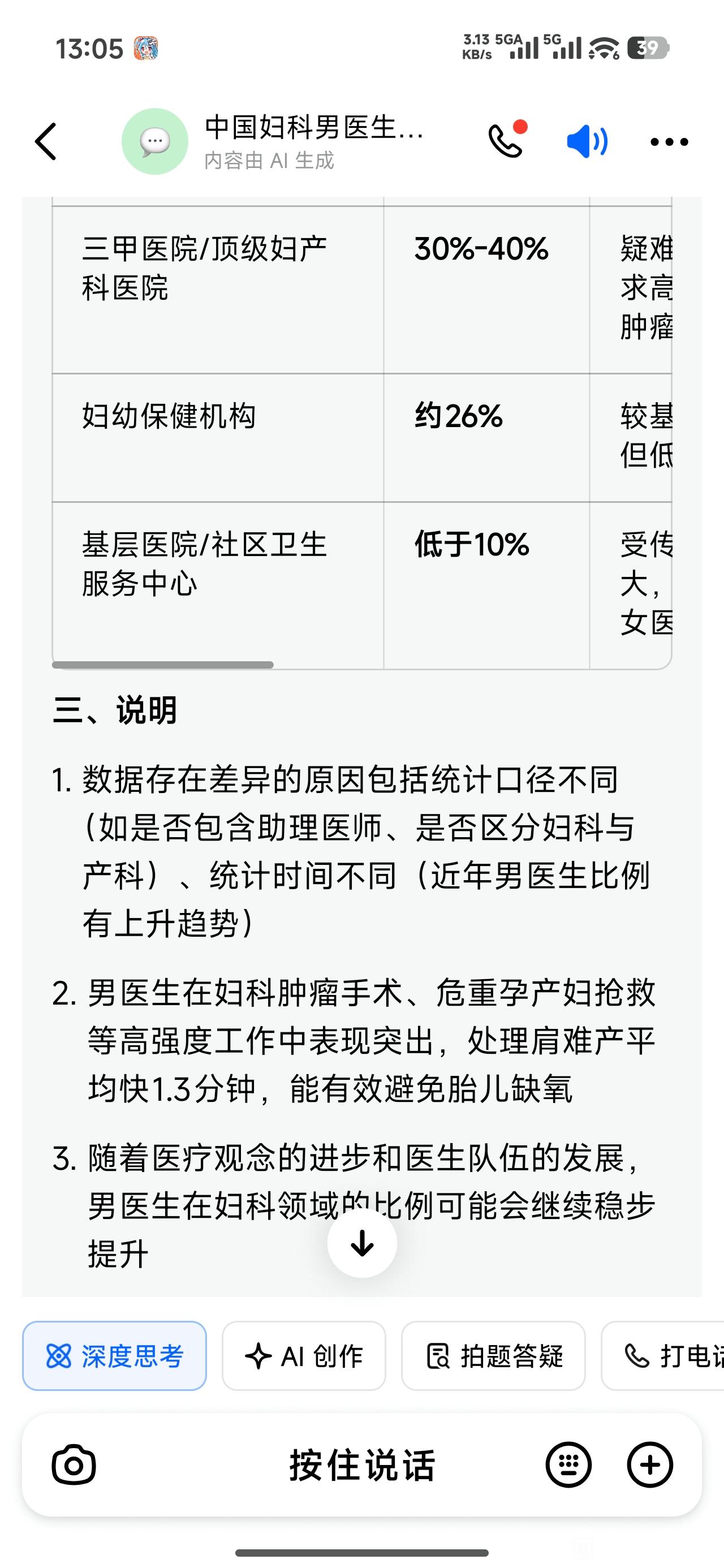Image resolution: width=724 pixels, height=1568 pixels.
Task: Enable the 深度思考 chip
Action: pos(114,1355)
